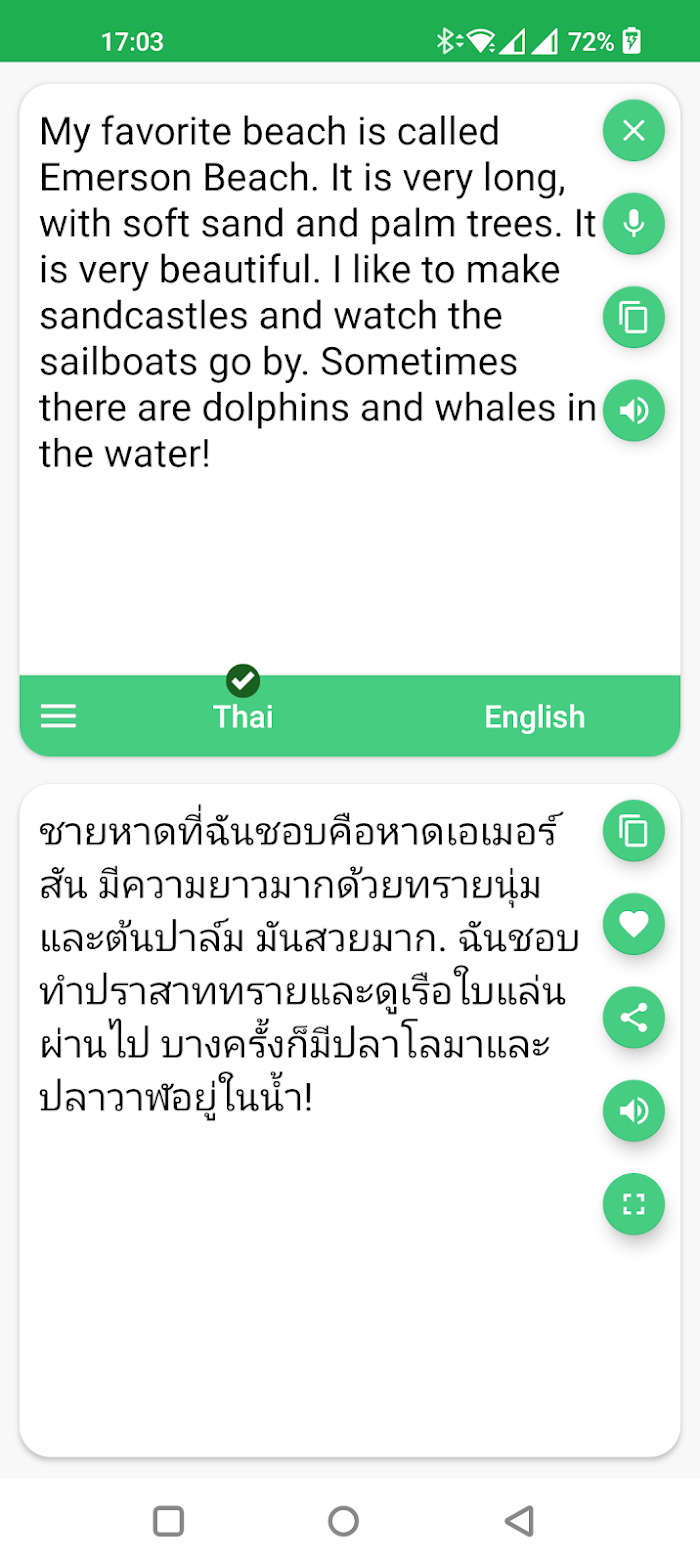Viewport: 700px width, 1564px height.
Task: Select English as the language
Action: [x=535, y=716]
